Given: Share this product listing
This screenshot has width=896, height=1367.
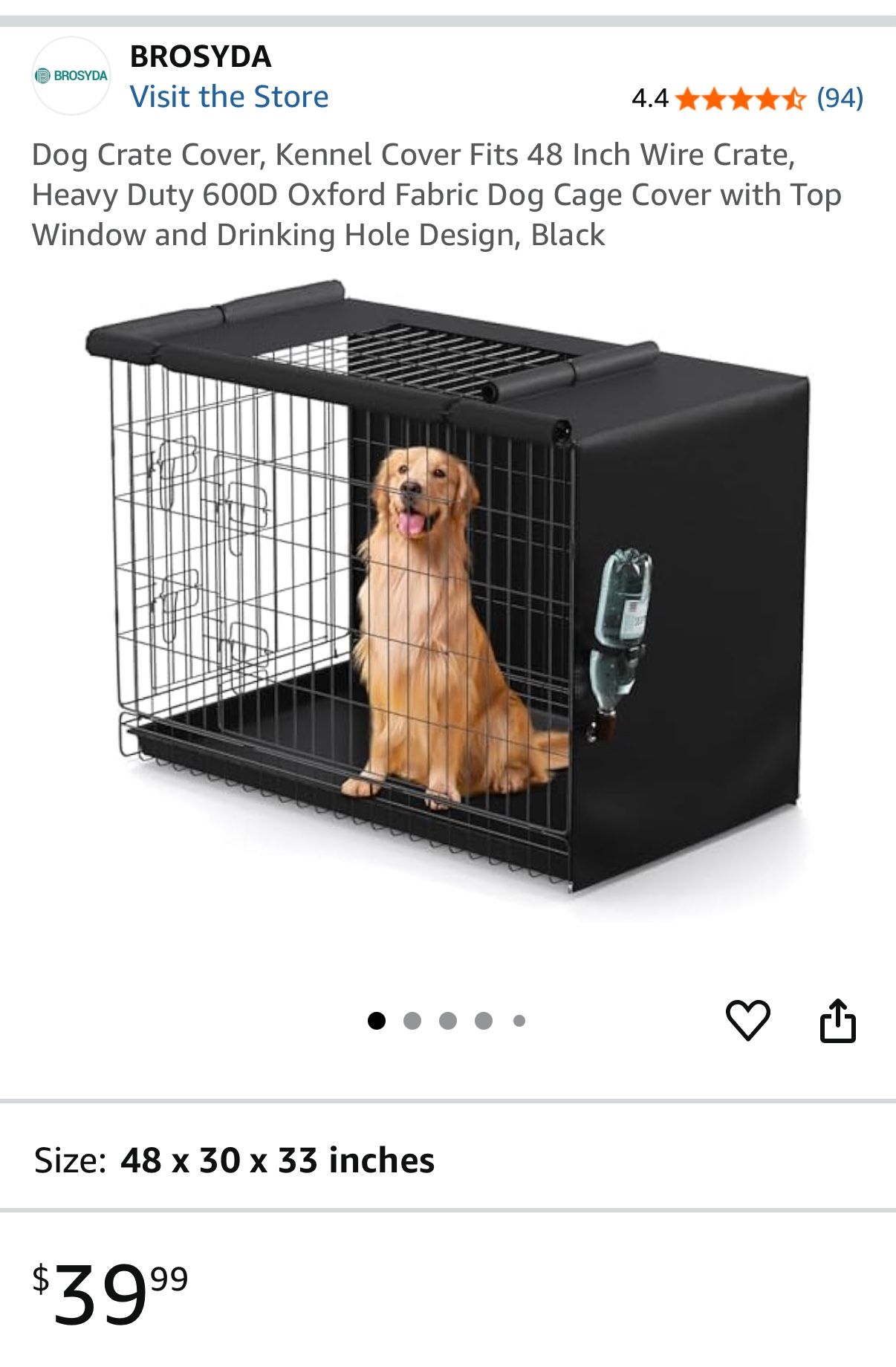Looking at the screenshot, I should [x=837, y=1020].
